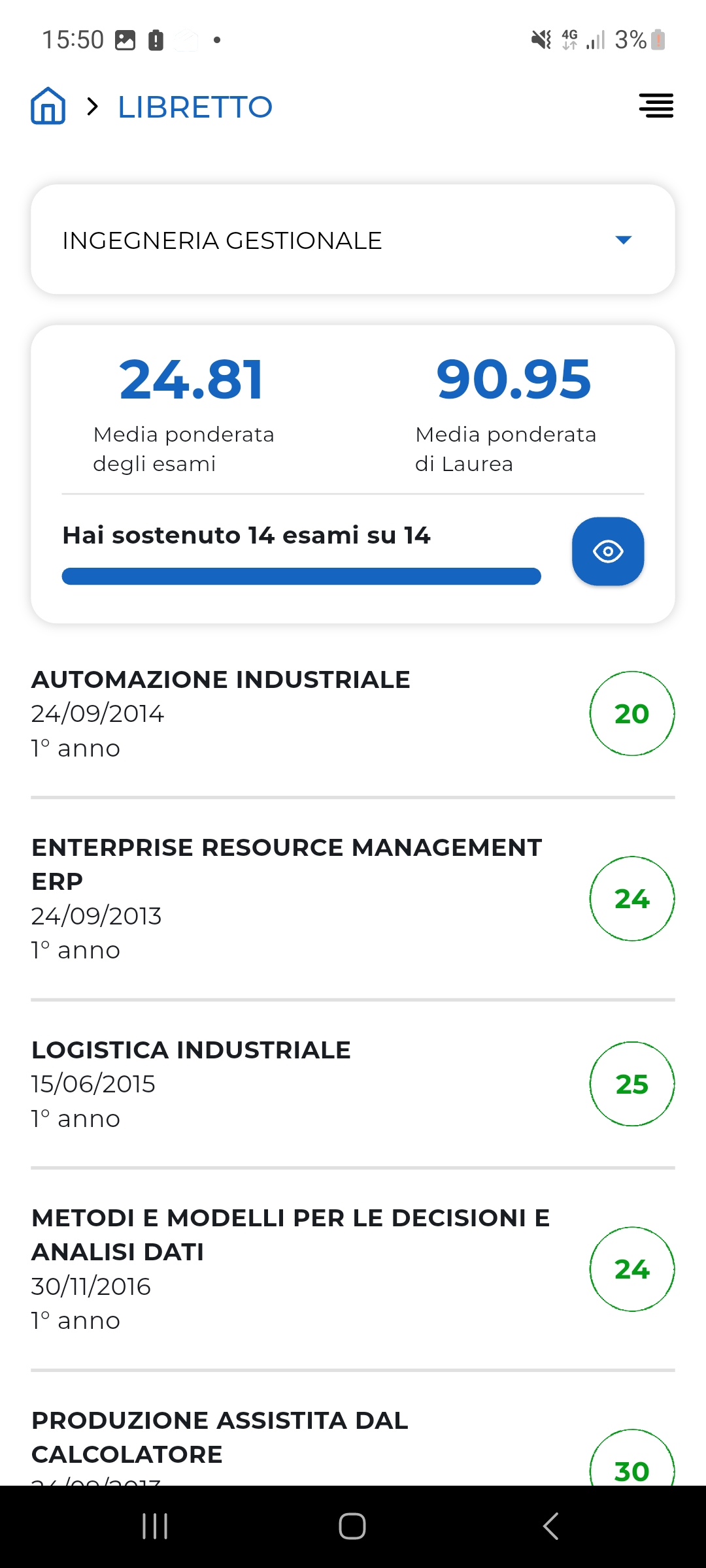This screenshot has height=1568, width=706.
Task: Go back using system navigation bar
Action: point(550,1526)
